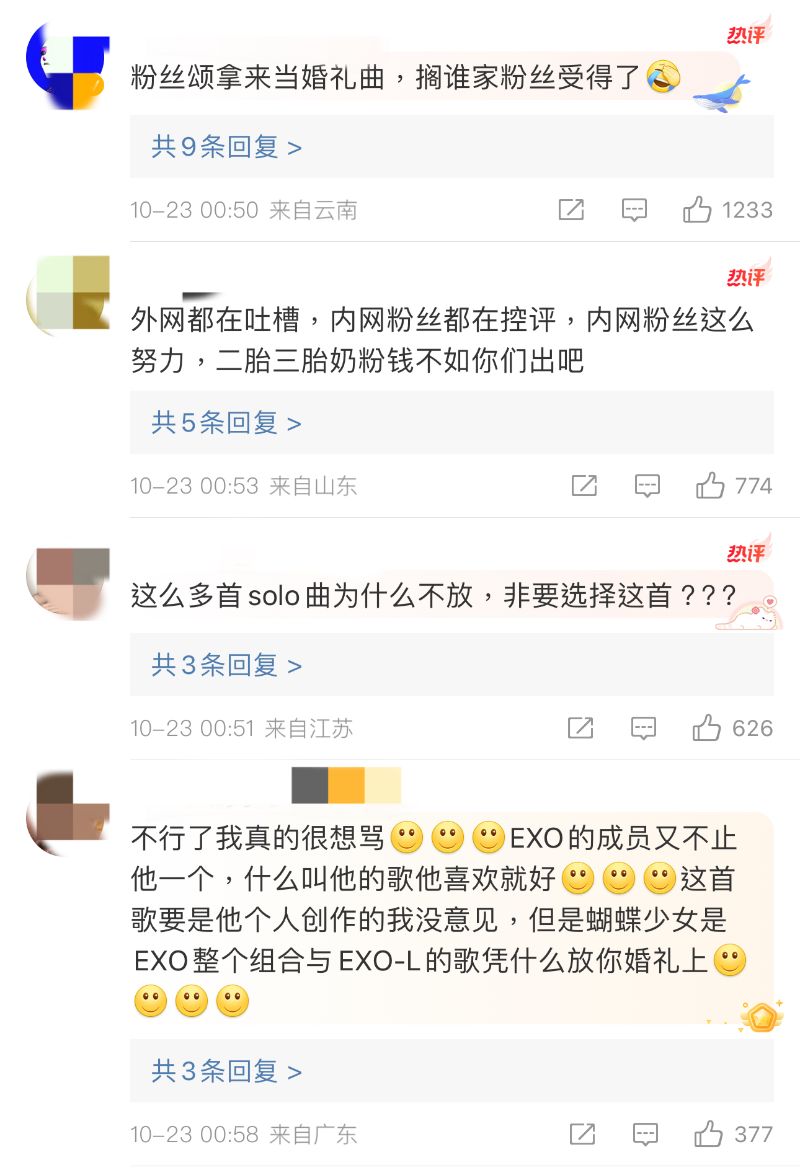Repost the comment from 广东
800x1170 pixels.
(582, 1134)
